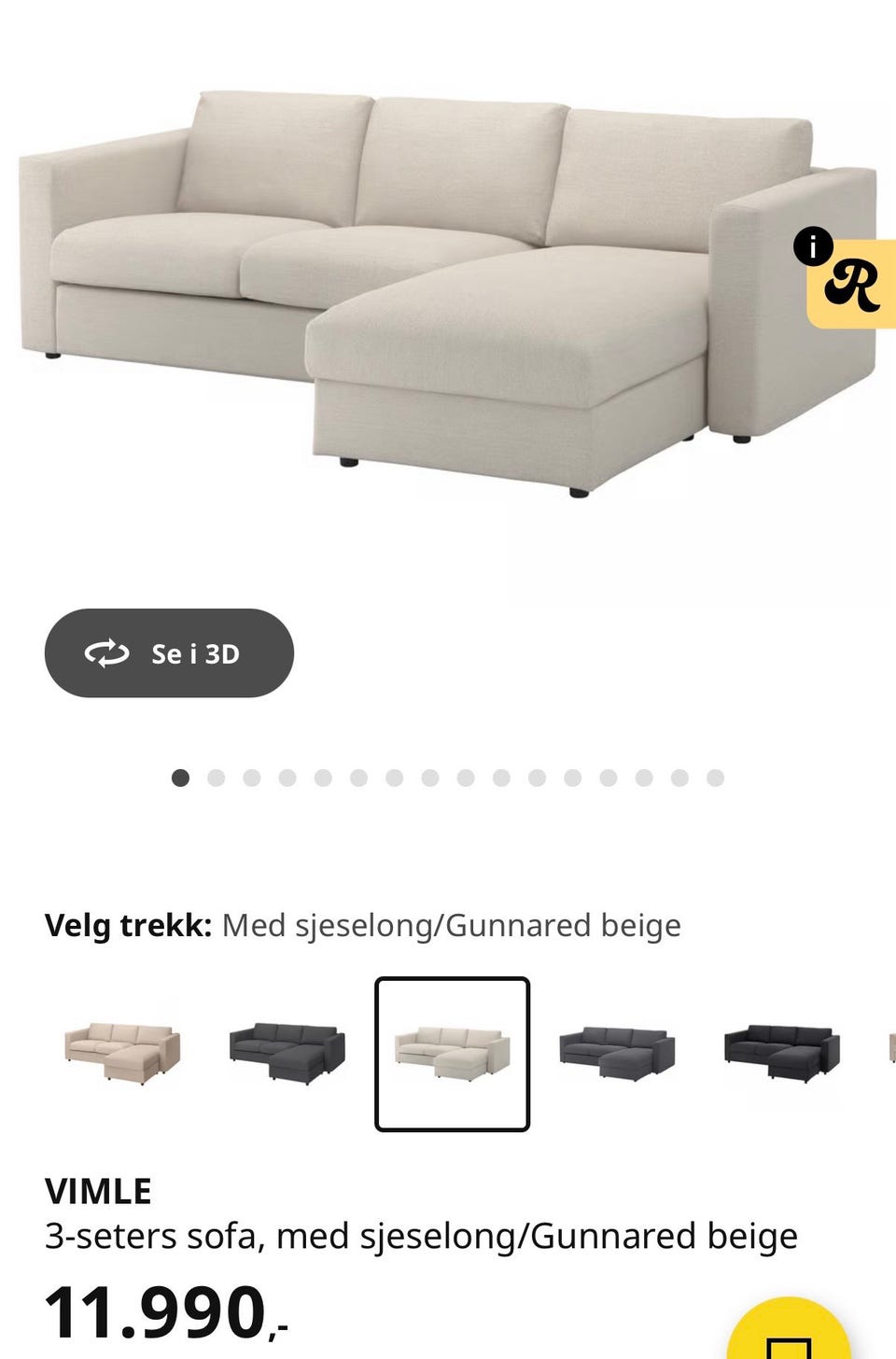Click the rotate arrows icon inside the 3D button
This screenshot has height=1359, width=896.
[105, 653]
